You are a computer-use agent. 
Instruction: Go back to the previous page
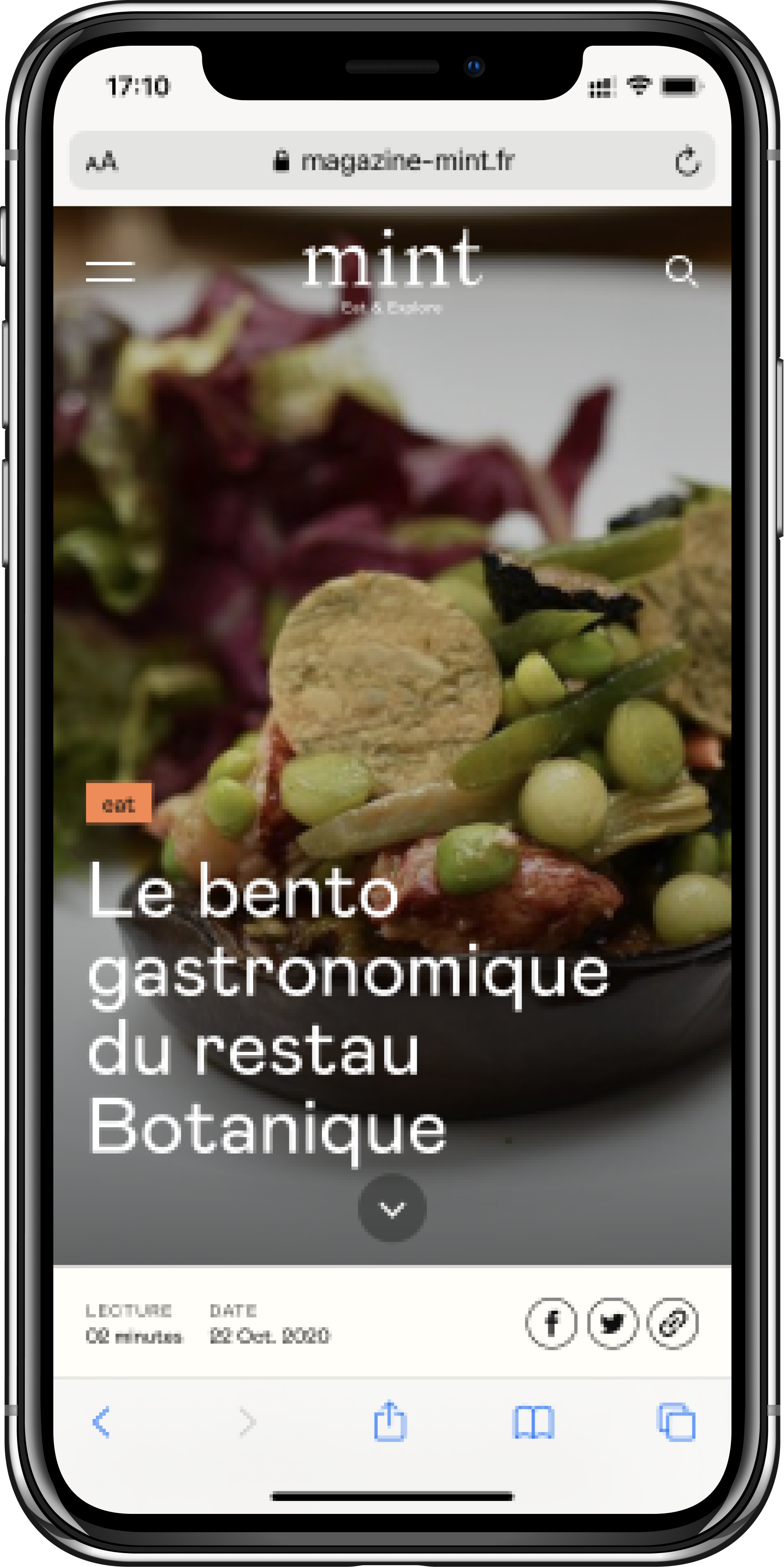pyautogui.click(x=101, y=1422)
